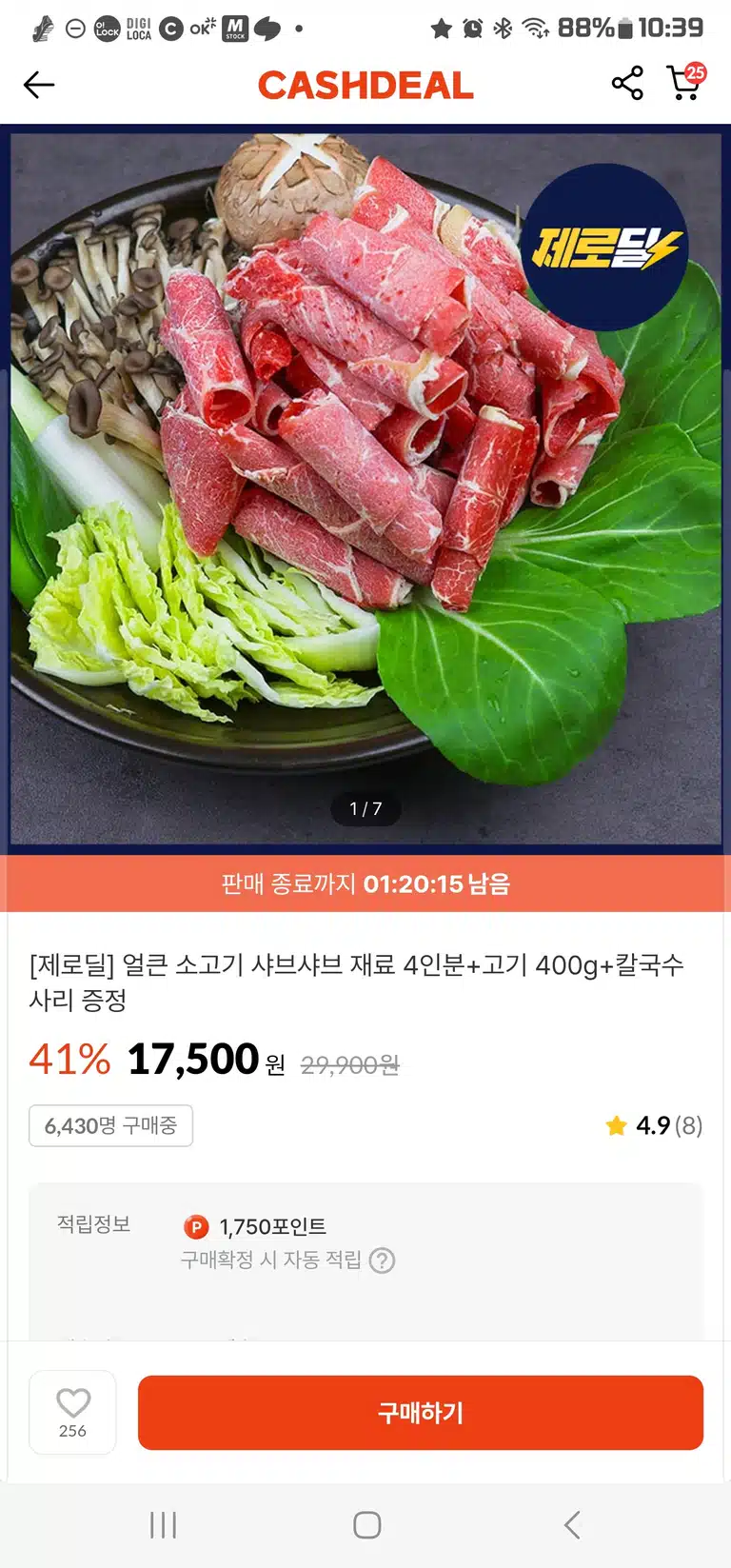Open recent apps from the navigation bar
This screenshot has width=731, height=1568.
tap(163, 1524)
